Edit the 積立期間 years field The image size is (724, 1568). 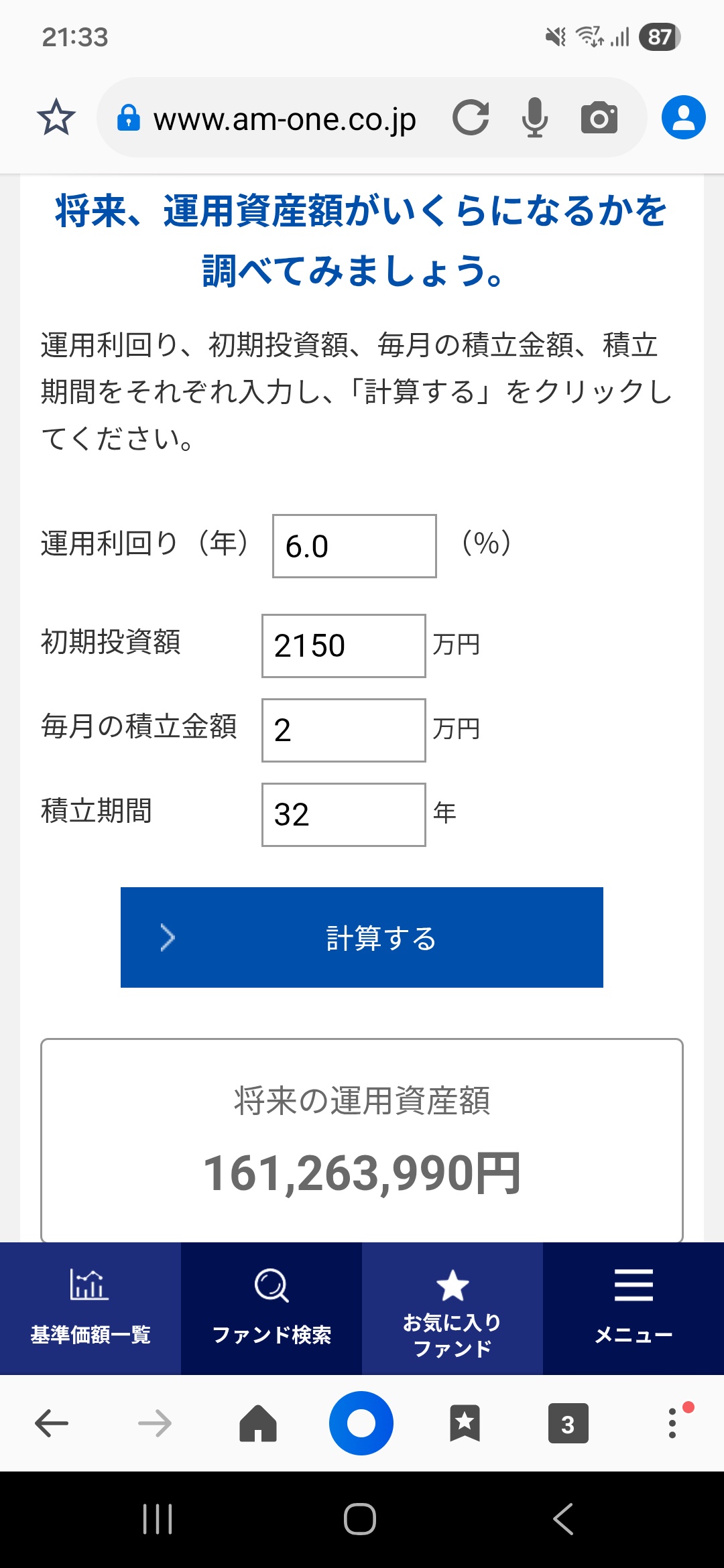(343, 815)
